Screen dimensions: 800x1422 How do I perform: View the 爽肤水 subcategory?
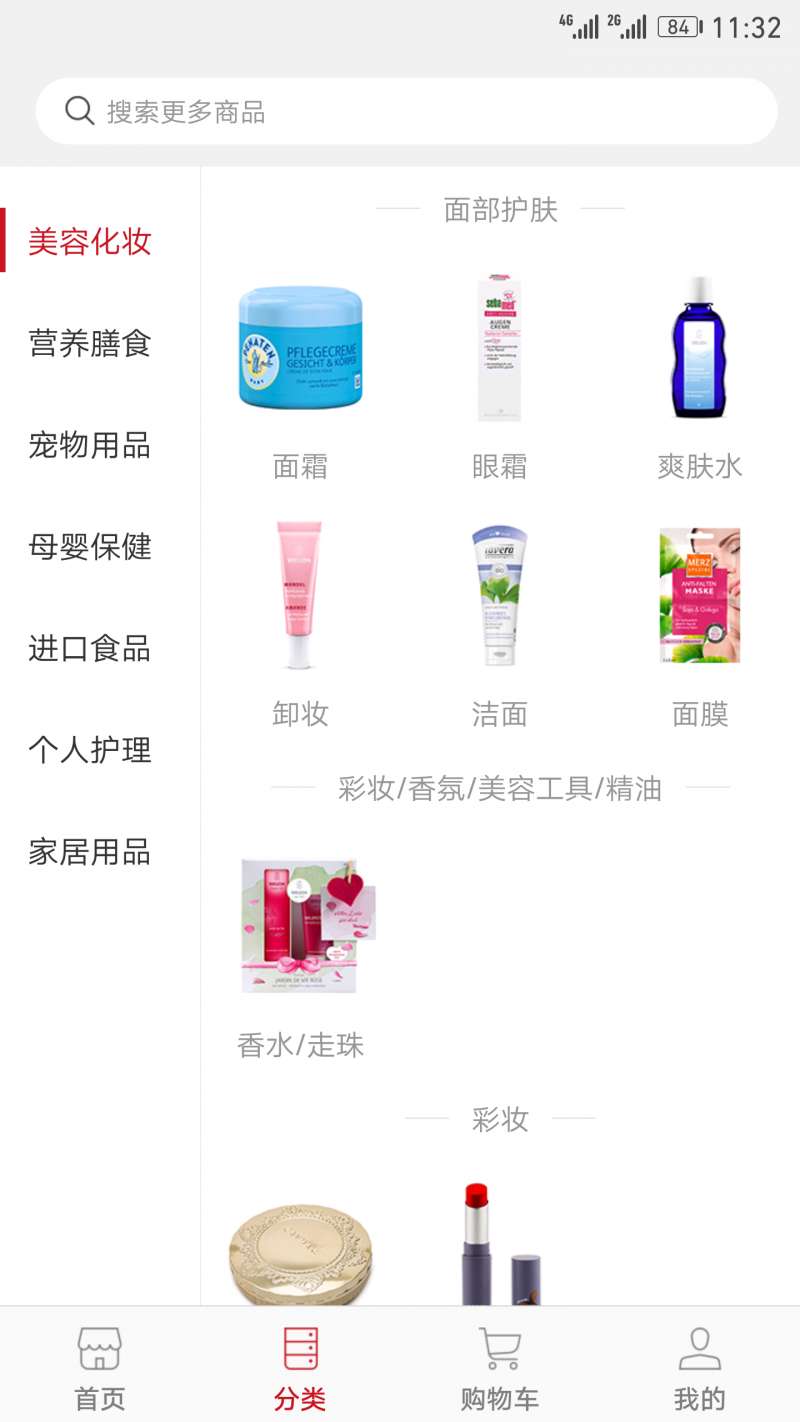[699, 375]
